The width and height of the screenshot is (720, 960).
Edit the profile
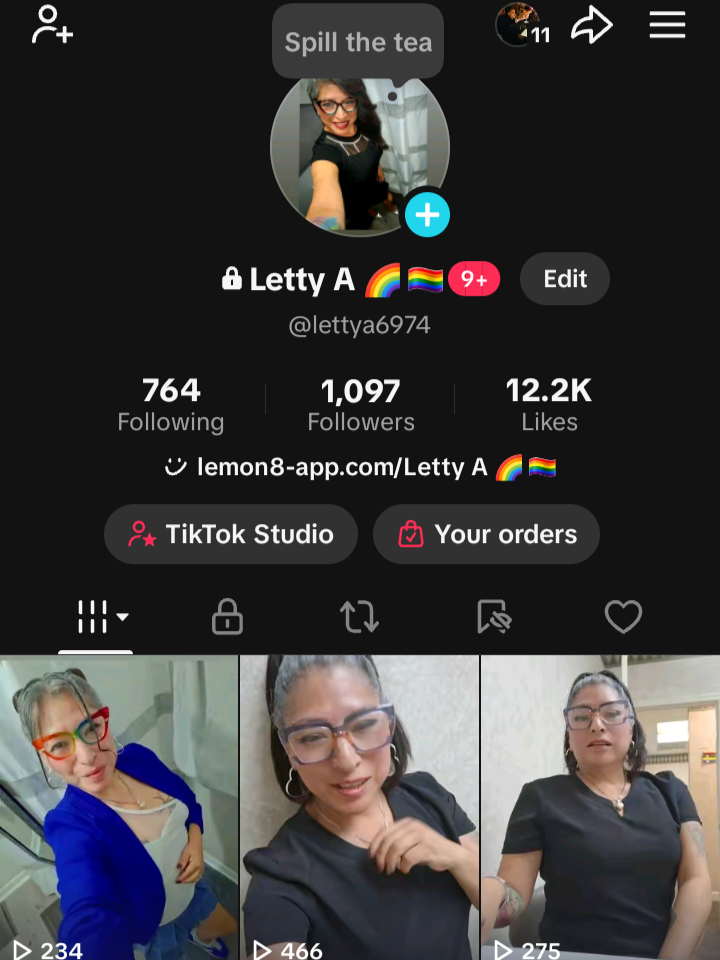coord(565,280)
